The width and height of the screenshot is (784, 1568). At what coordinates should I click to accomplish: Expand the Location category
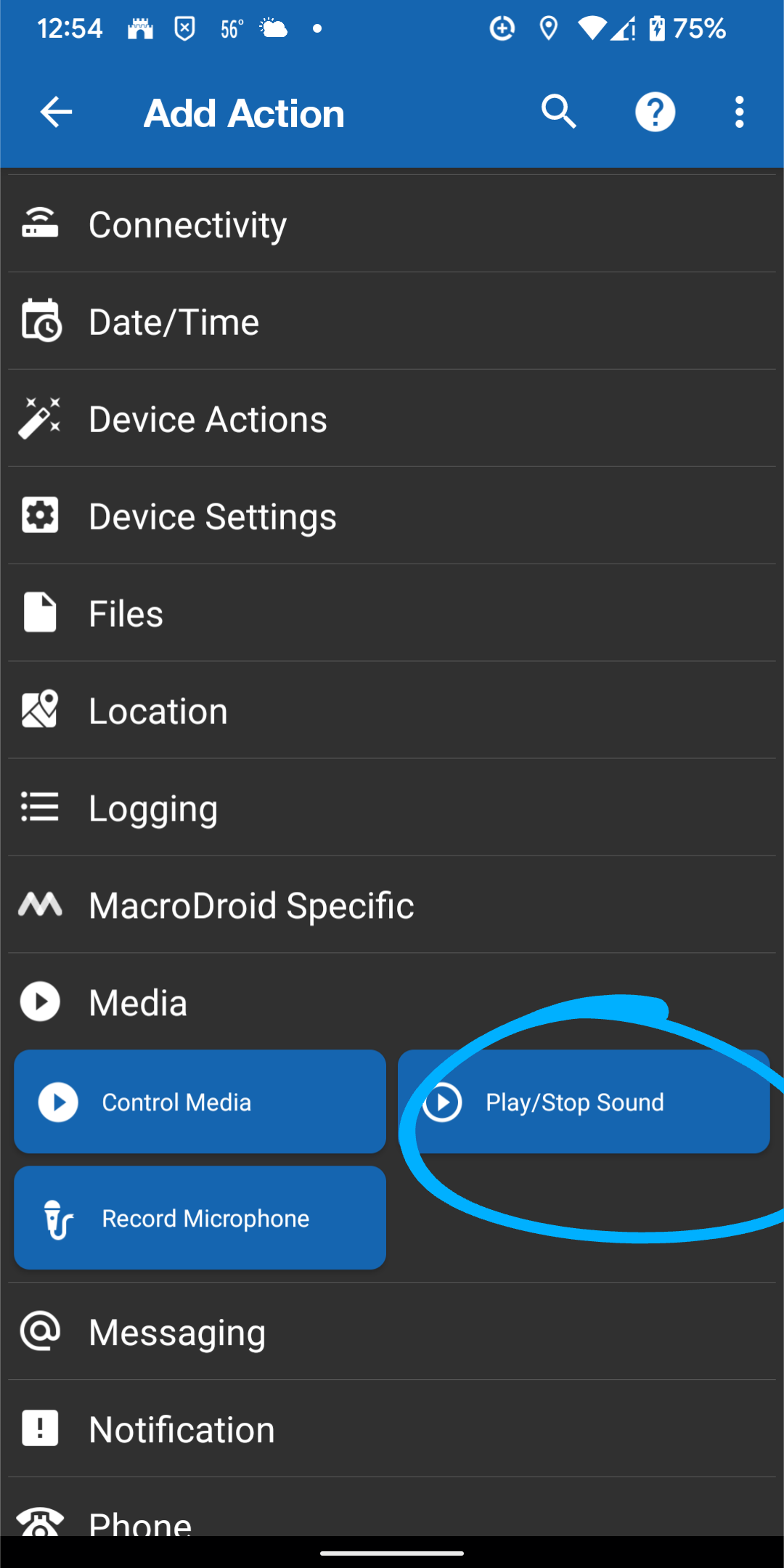[x=392, y=711]
